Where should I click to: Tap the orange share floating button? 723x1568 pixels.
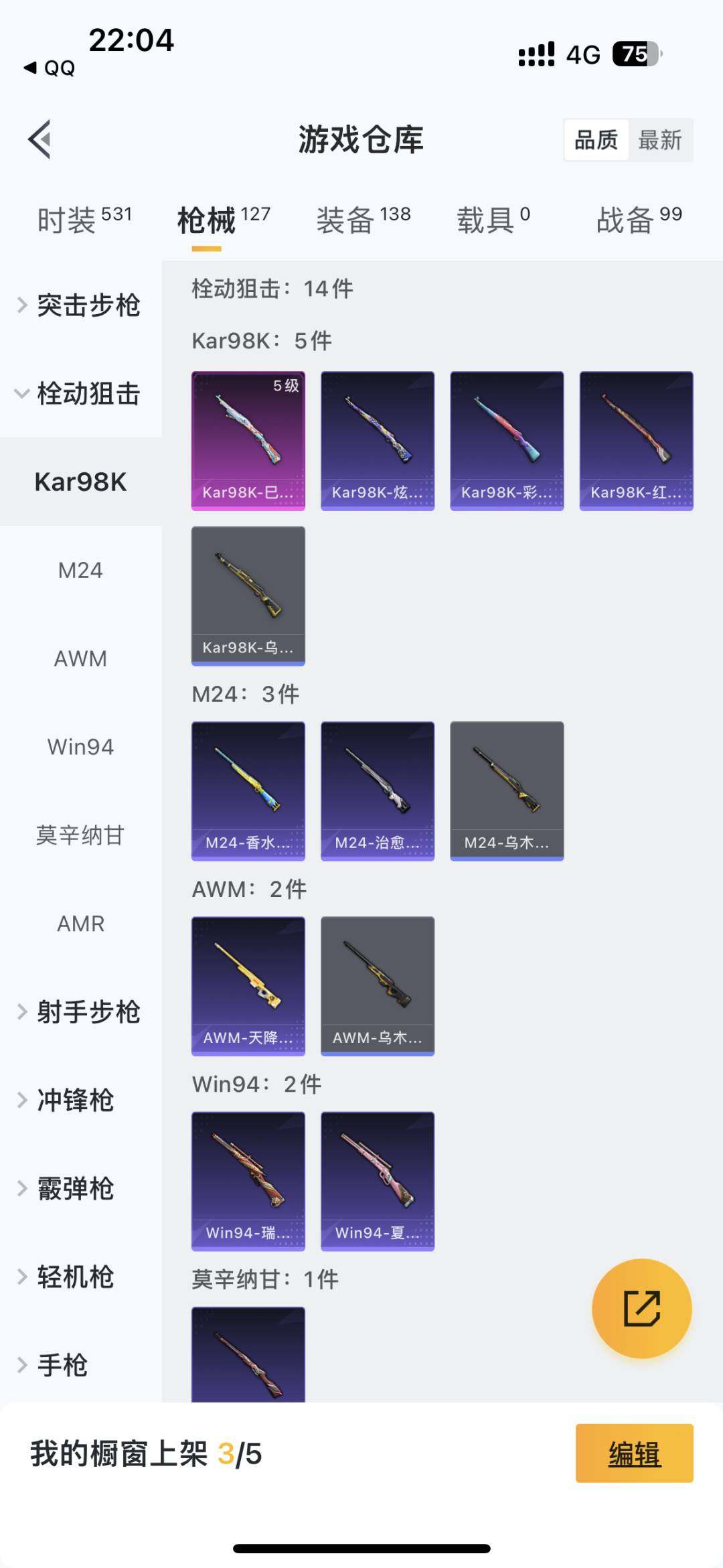point(641,1308)
